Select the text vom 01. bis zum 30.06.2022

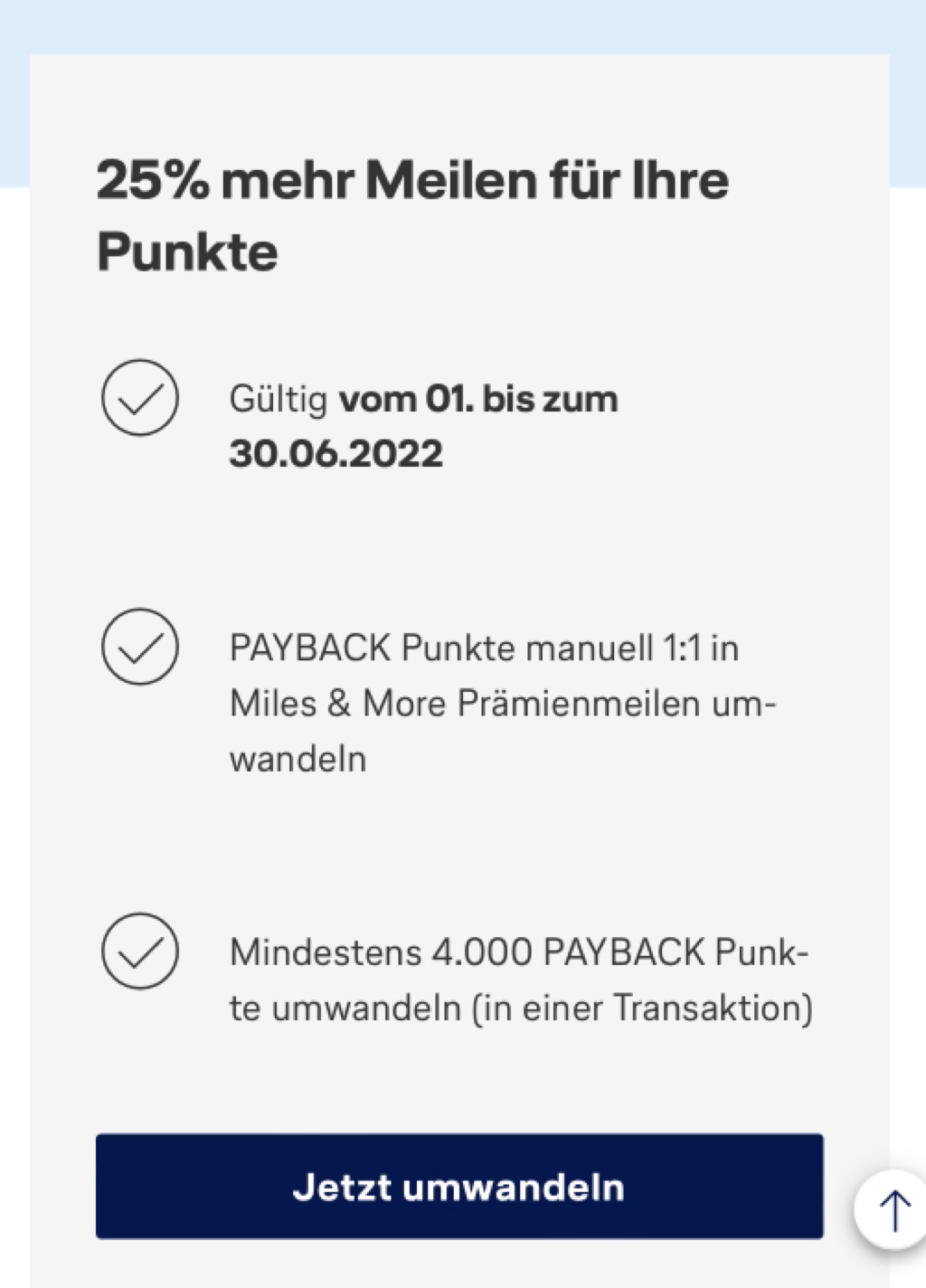pyautogui.click(x=425, y=425)
